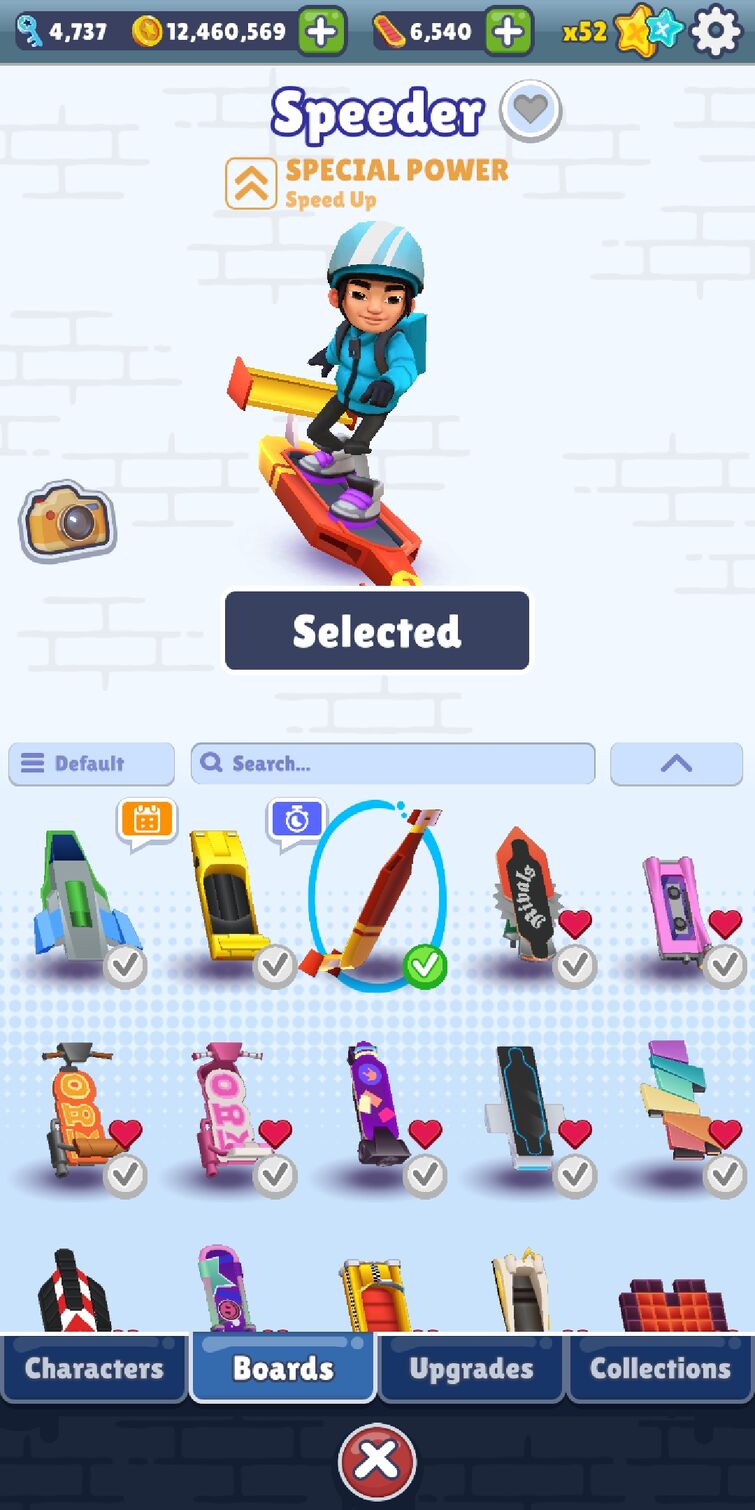
Task: Open the Default sort dropdown
Action: 91,763
